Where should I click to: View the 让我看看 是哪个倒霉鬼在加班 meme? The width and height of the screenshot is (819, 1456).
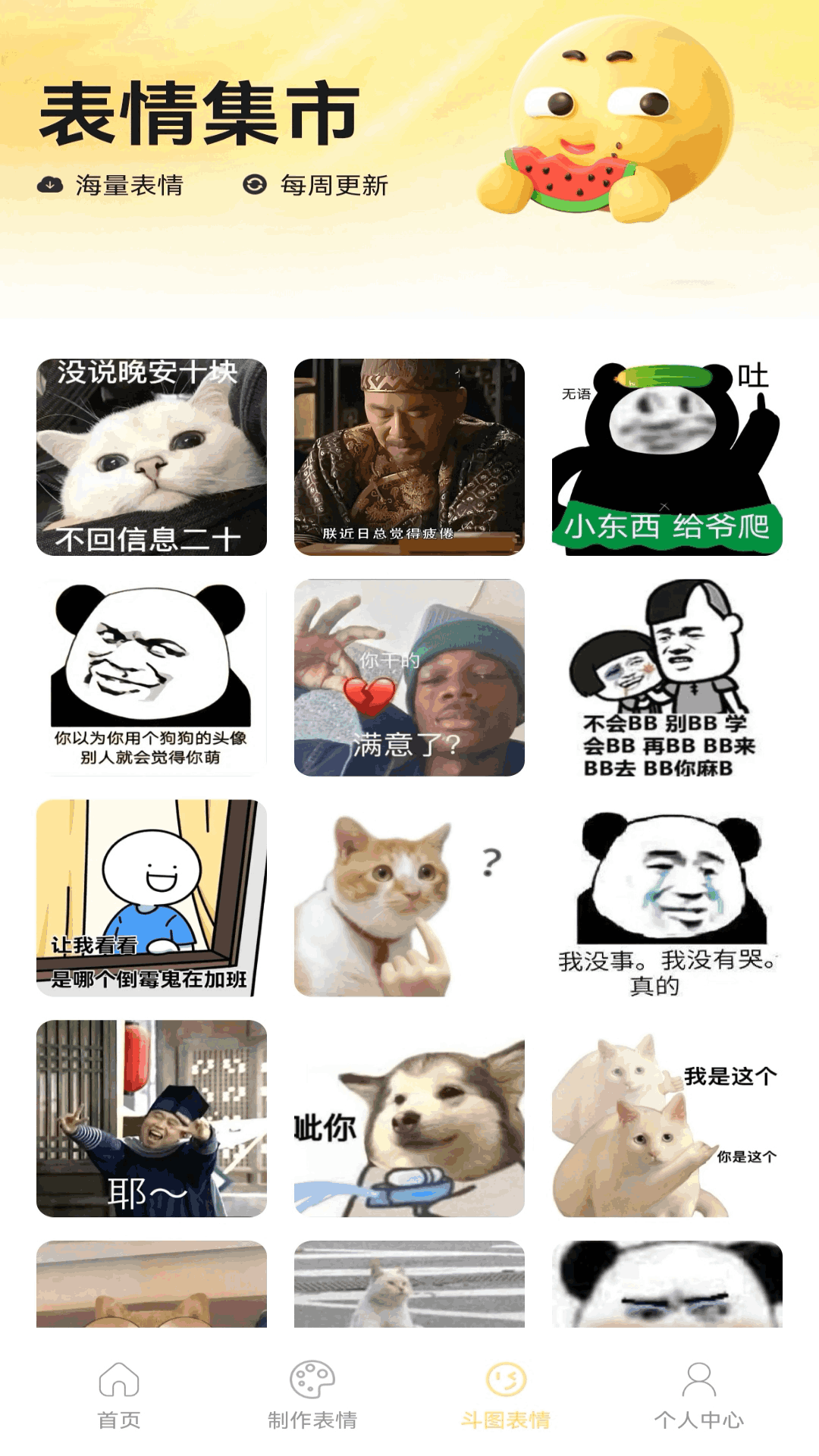point(152,898)
